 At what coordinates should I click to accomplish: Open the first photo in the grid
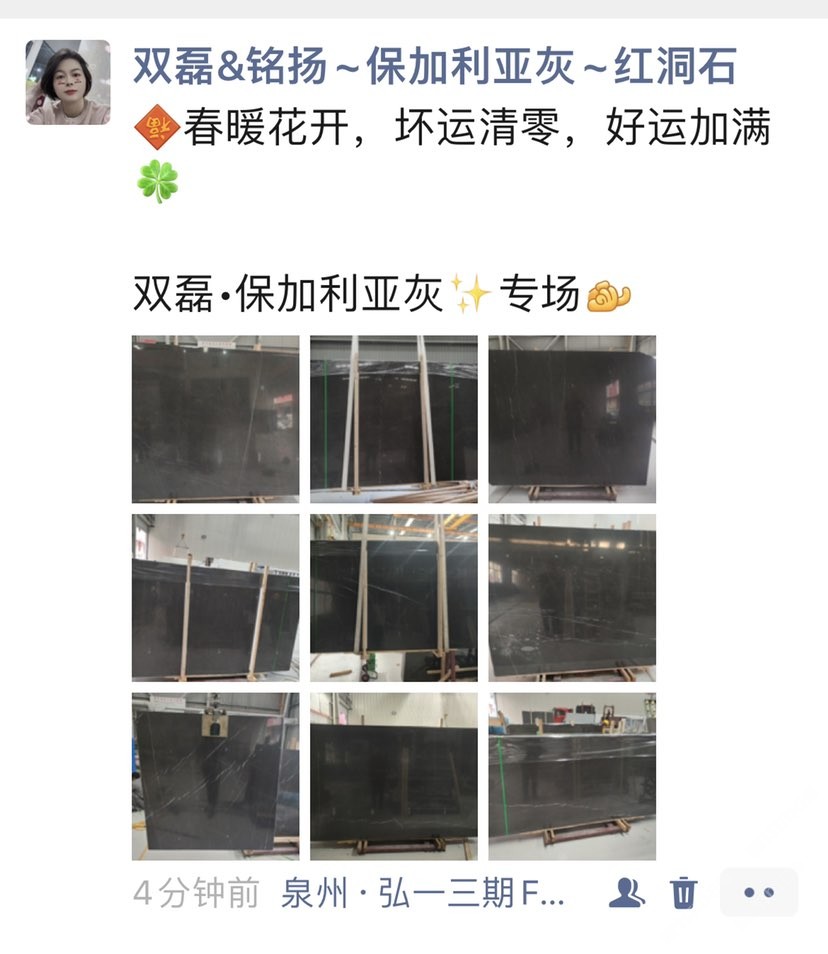pos(215,418)
